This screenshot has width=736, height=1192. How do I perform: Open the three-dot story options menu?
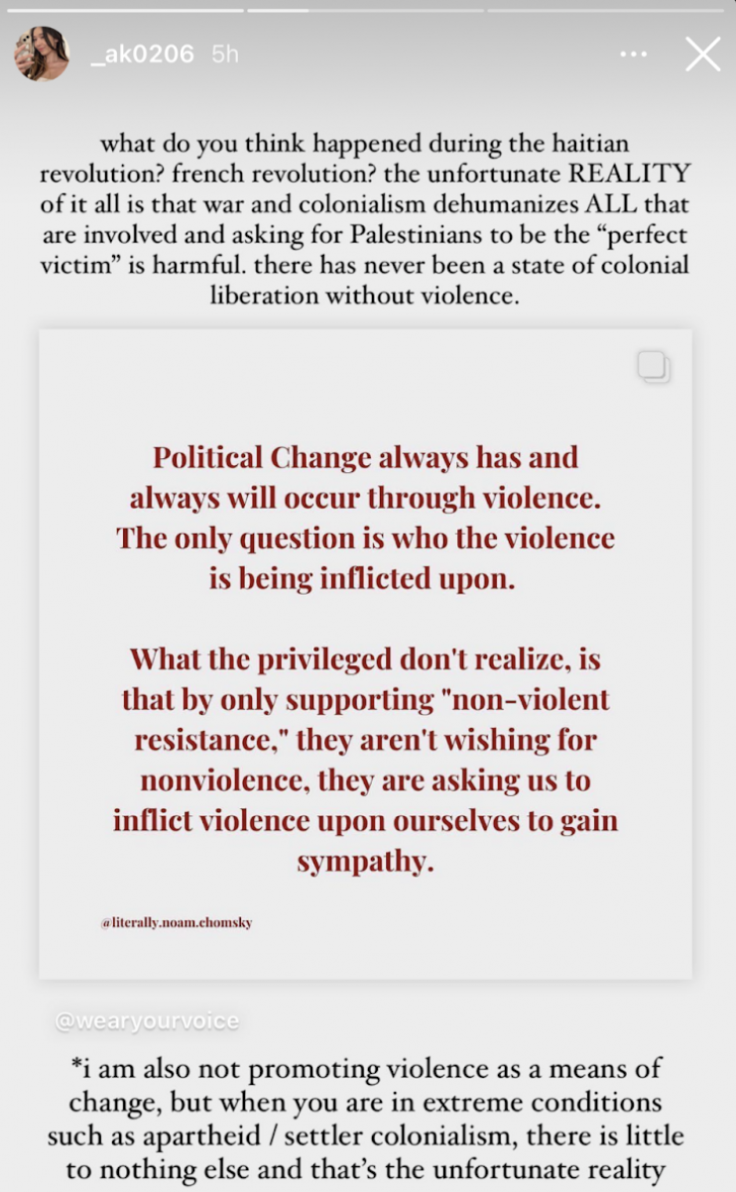pos(633,54)
